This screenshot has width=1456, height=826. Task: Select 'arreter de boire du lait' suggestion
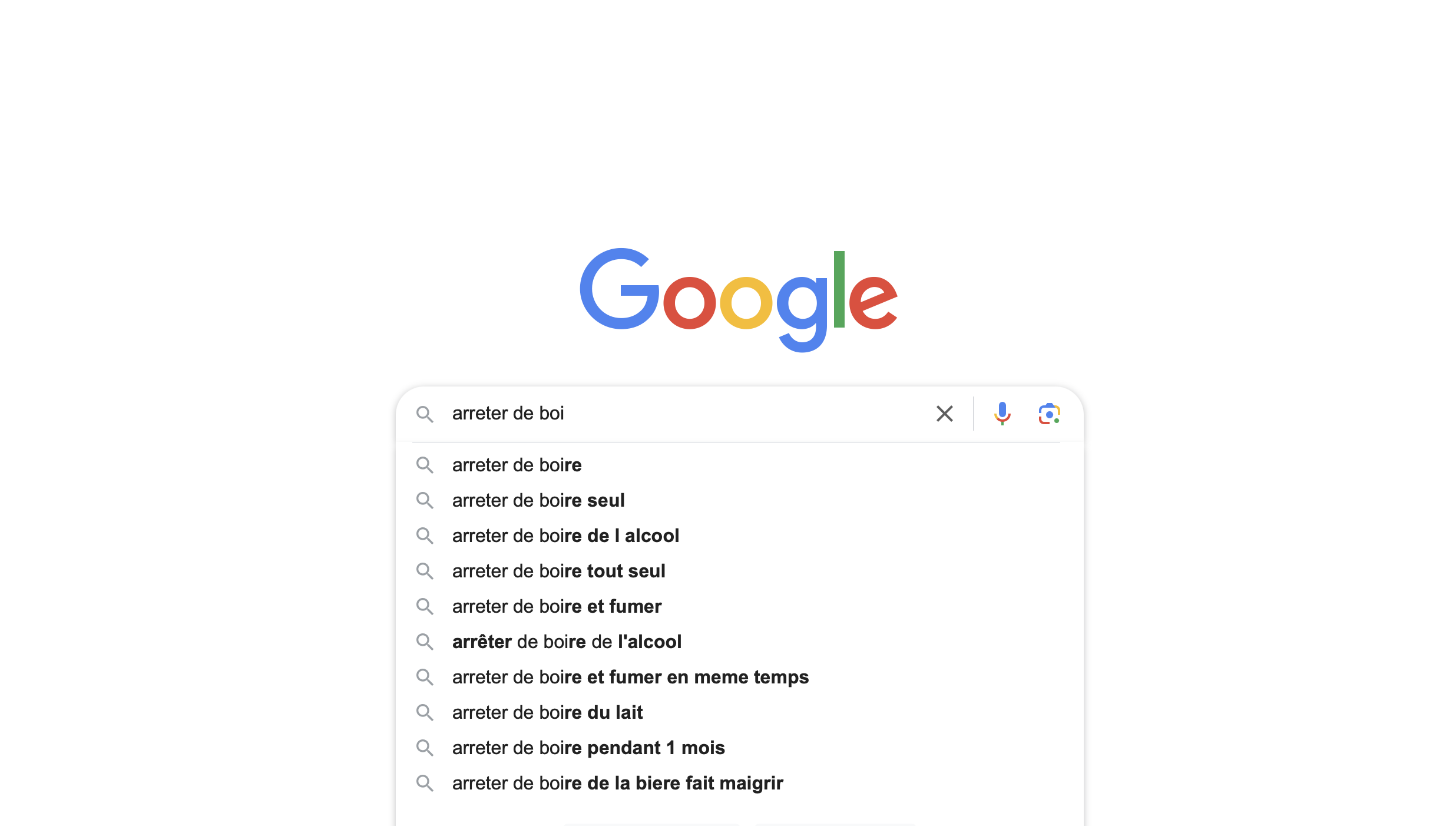(x=547, y=713)
